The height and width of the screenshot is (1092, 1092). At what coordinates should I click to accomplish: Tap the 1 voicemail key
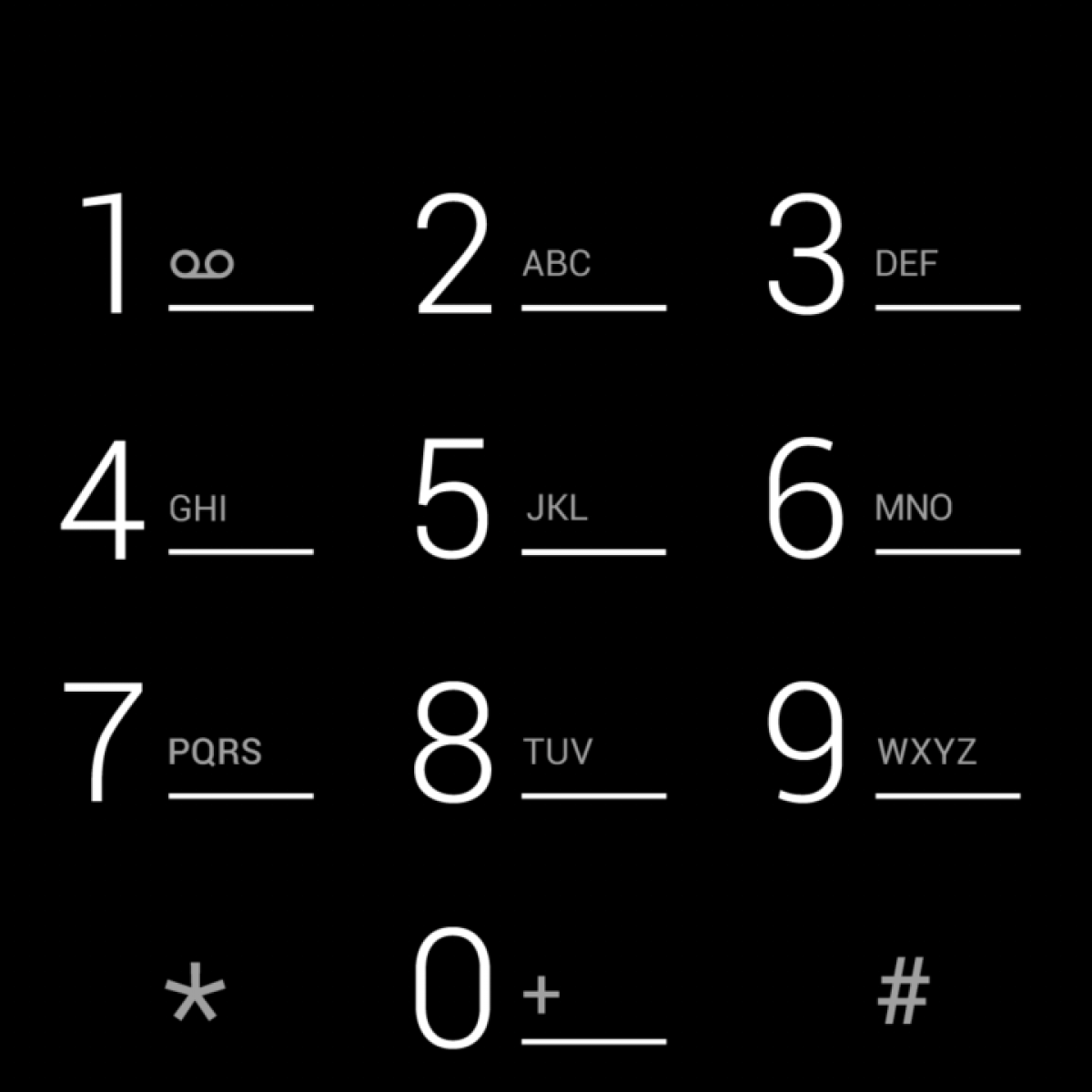(x=187, y=255)
